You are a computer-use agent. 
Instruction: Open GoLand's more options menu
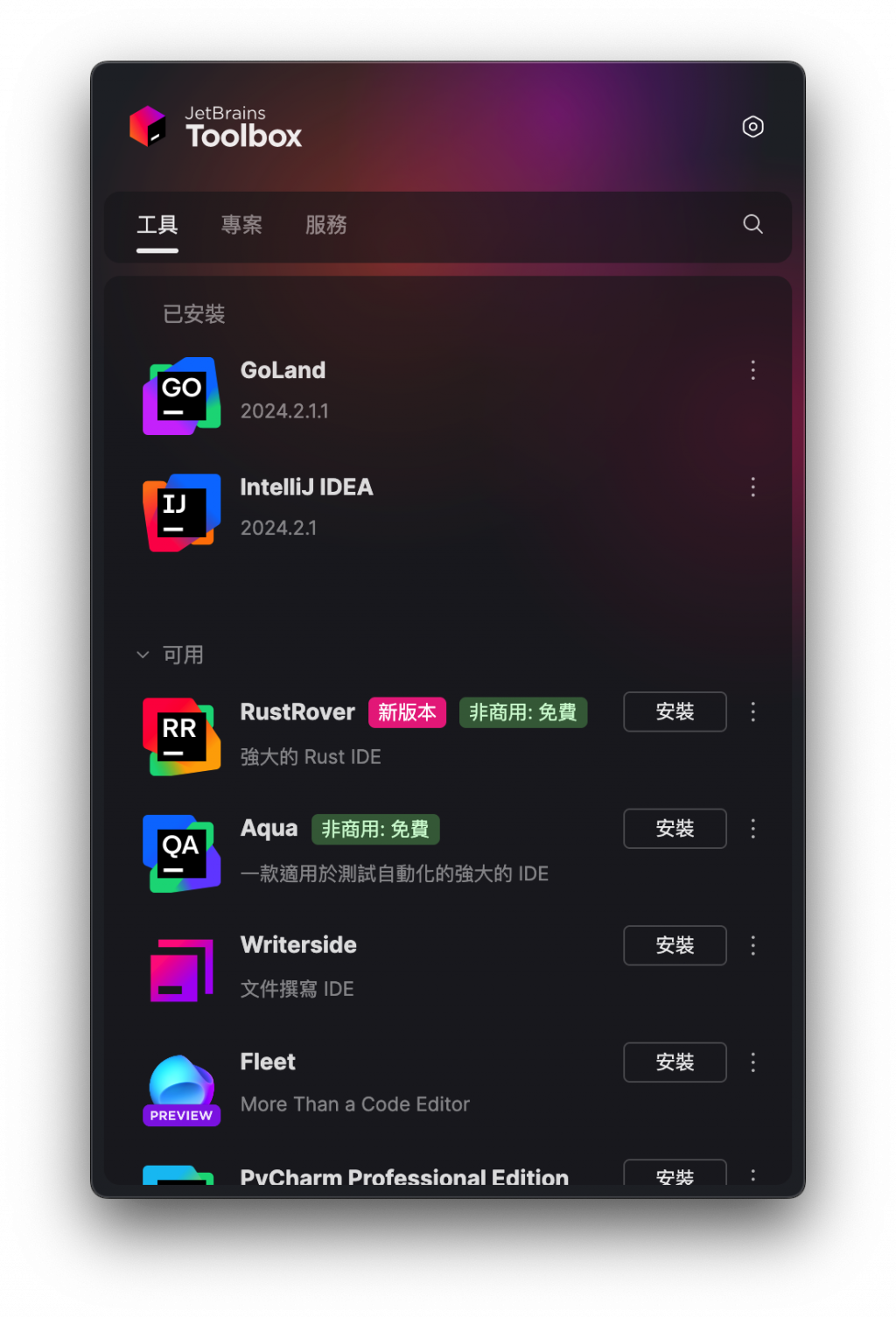pos(752,370)
